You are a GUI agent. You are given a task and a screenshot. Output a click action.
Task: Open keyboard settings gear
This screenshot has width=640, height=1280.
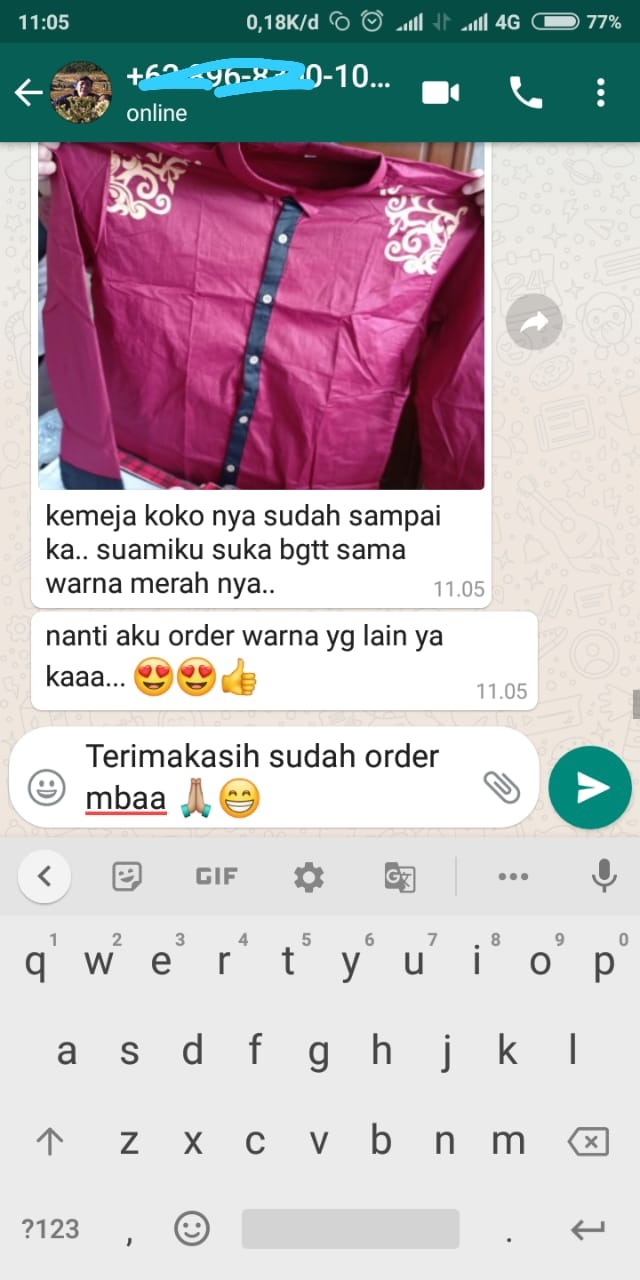click(x=308, y=877)
